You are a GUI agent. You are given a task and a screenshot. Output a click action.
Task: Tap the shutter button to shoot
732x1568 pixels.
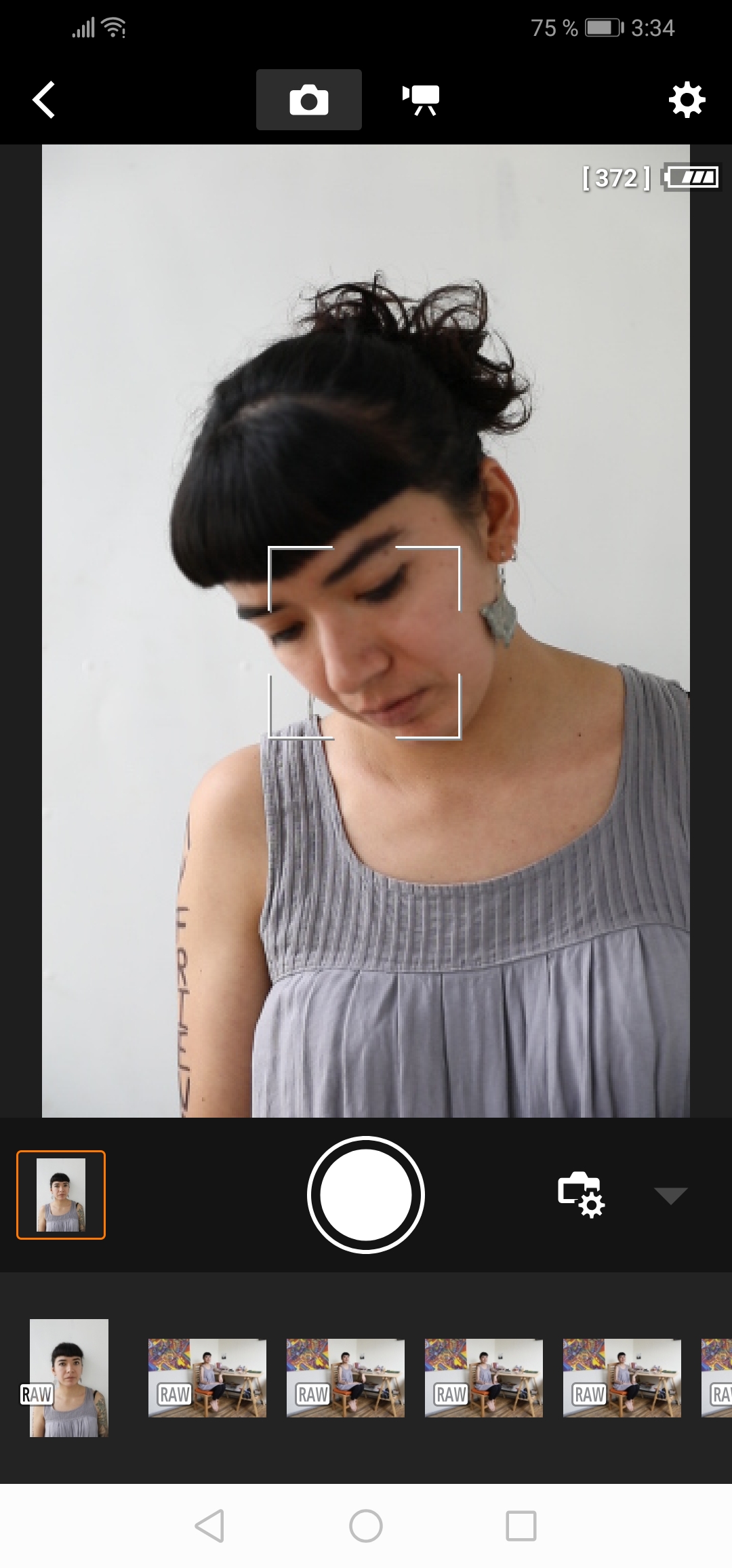click(366, 1194)
